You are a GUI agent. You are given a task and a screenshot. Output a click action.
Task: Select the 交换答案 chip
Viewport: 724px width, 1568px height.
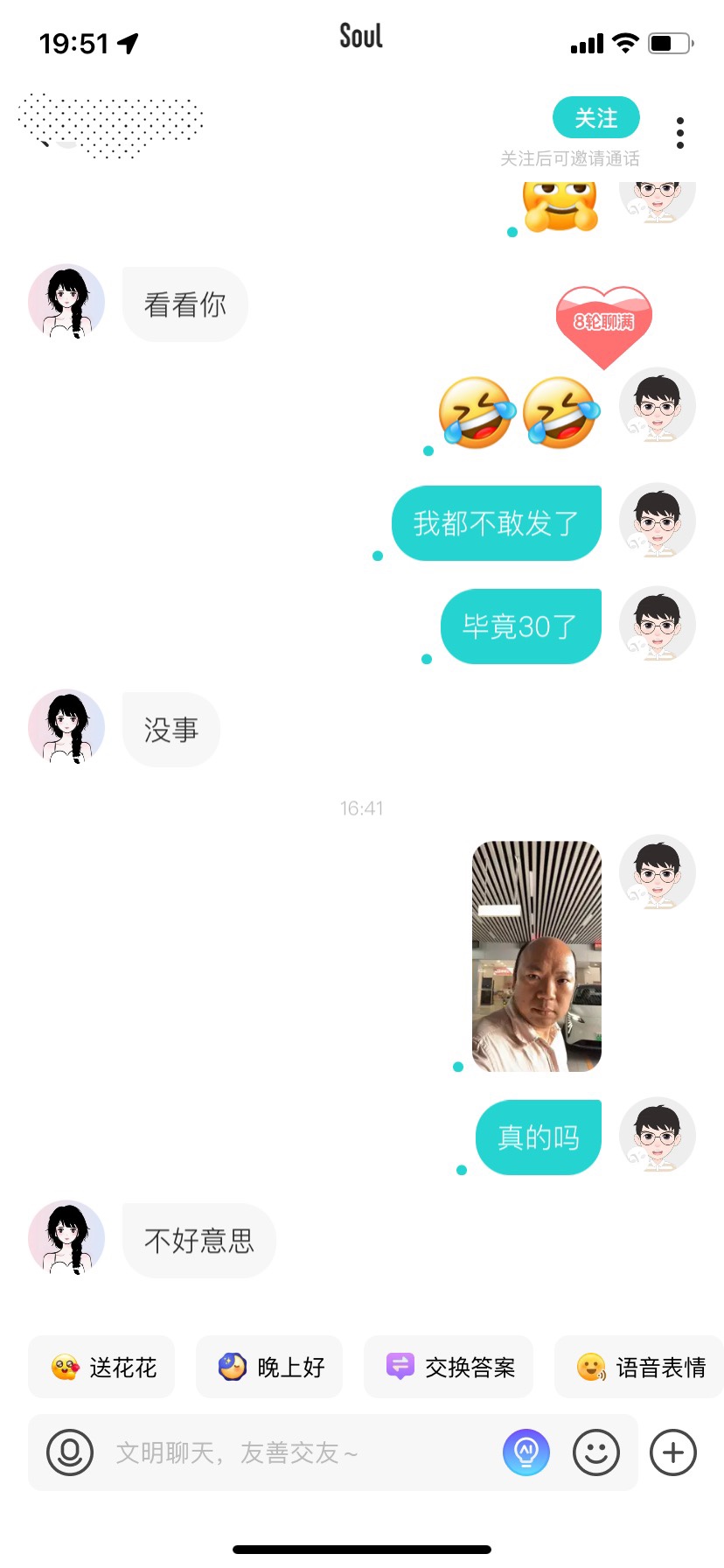click(x=449, y=1367)
